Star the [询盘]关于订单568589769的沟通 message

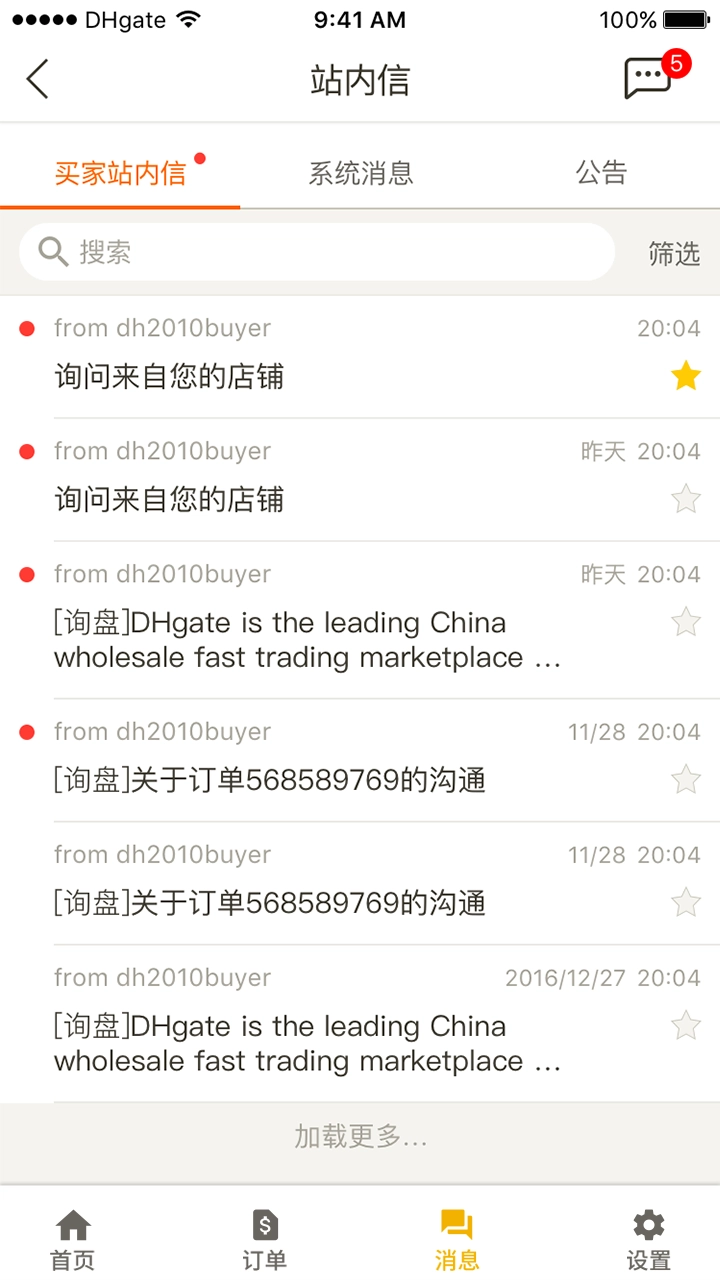click(x=685, y=778)
